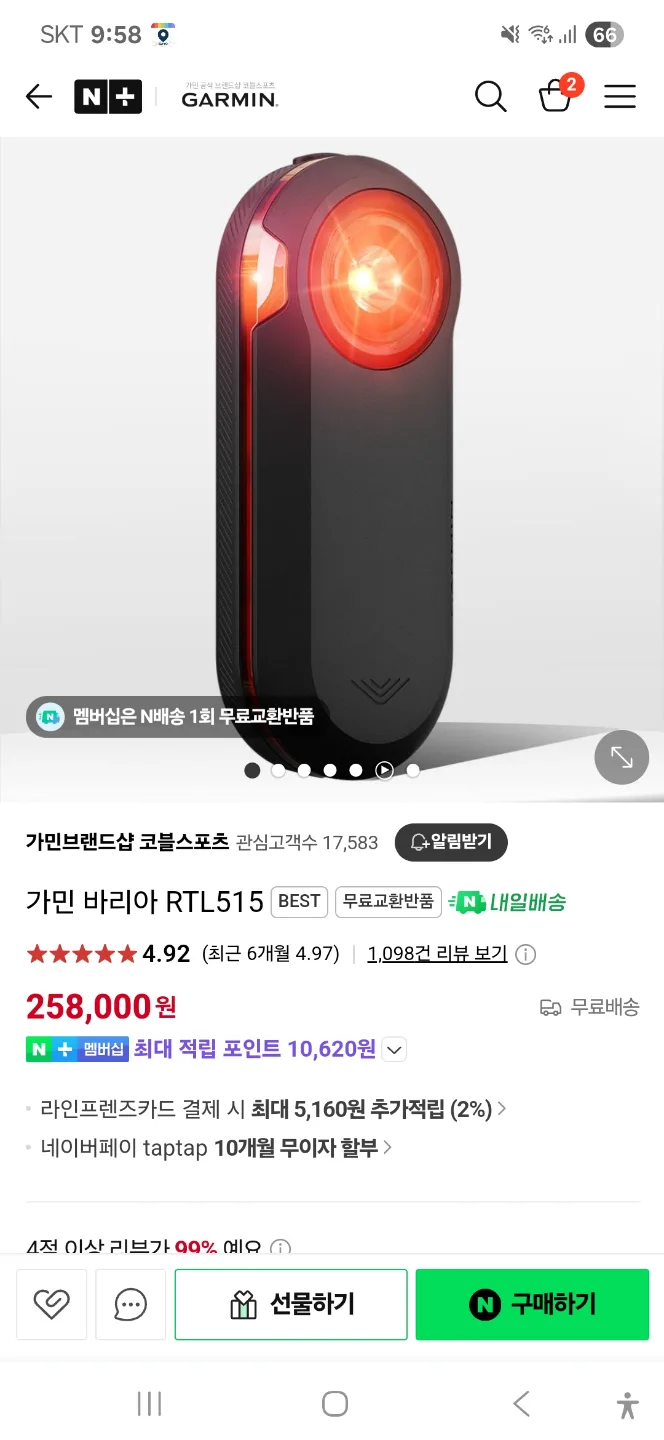Image resolution: width=664 pixels, height=1440 pixels.
Task: Tap 선물하기 to gift this item
Action: [x=291, y=1304]
